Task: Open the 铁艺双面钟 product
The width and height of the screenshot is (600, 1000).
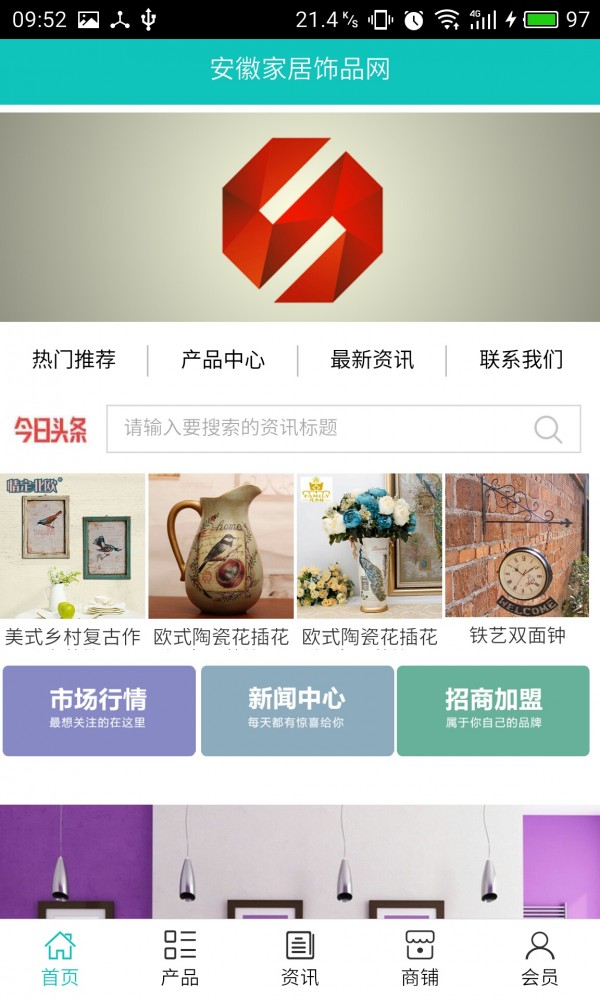Action: [x=517, y=560]
